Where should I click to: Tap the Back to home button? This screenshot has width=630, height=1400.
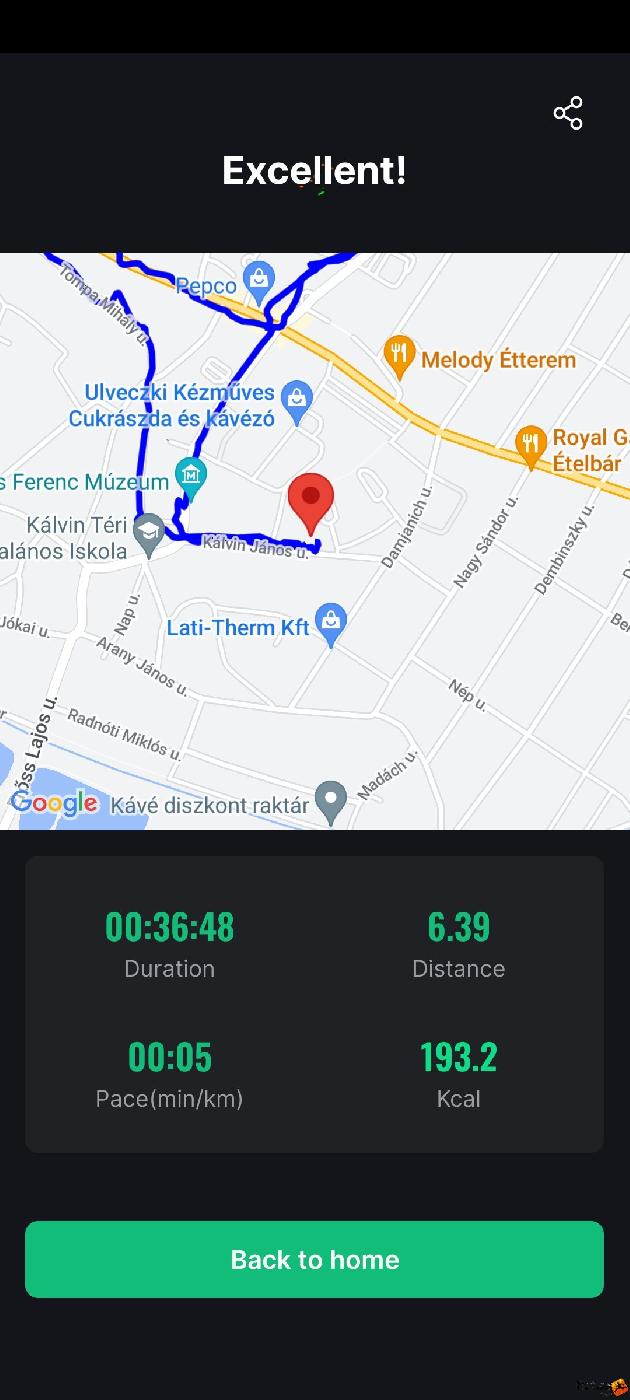pyautogui.click(x=314, y=1259)
